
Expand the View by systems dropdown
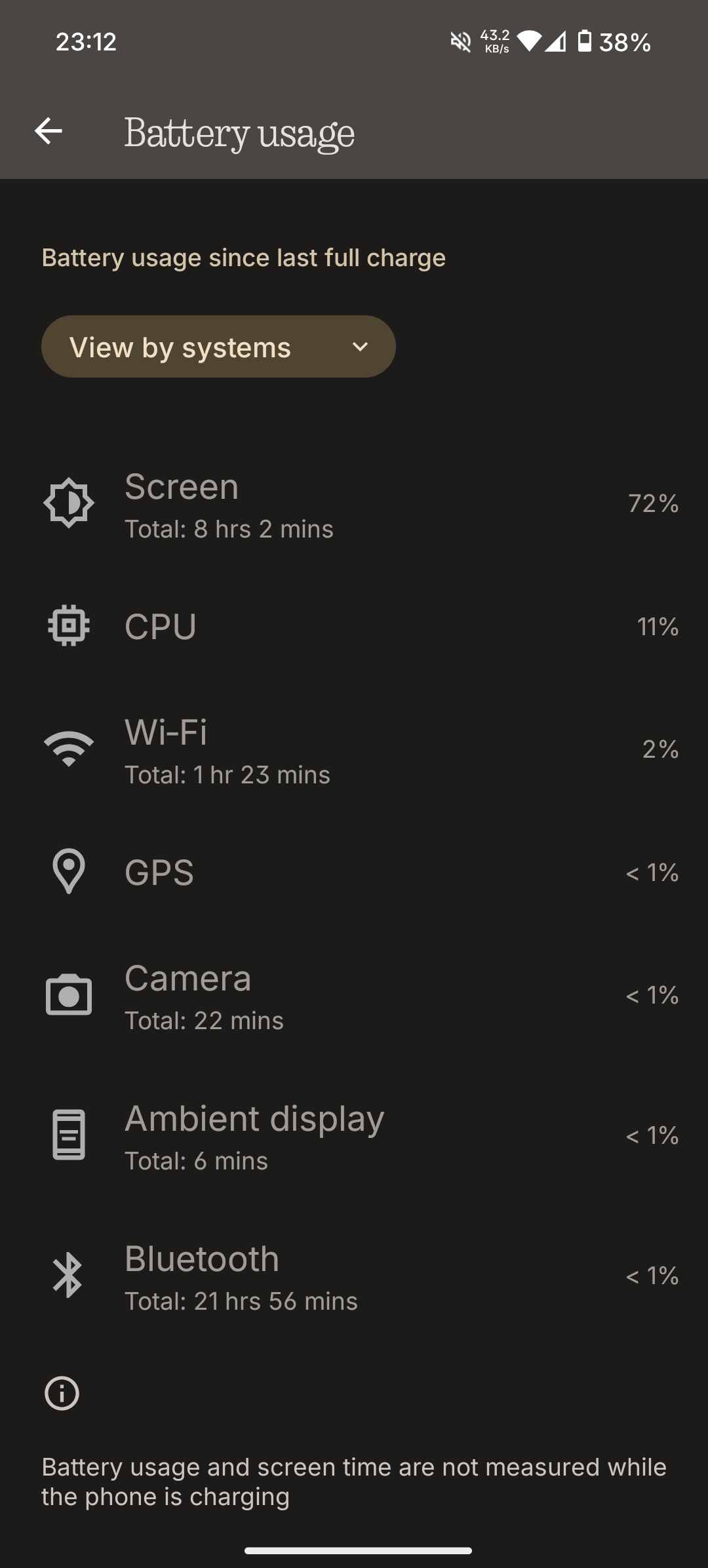tap(218, 347)
